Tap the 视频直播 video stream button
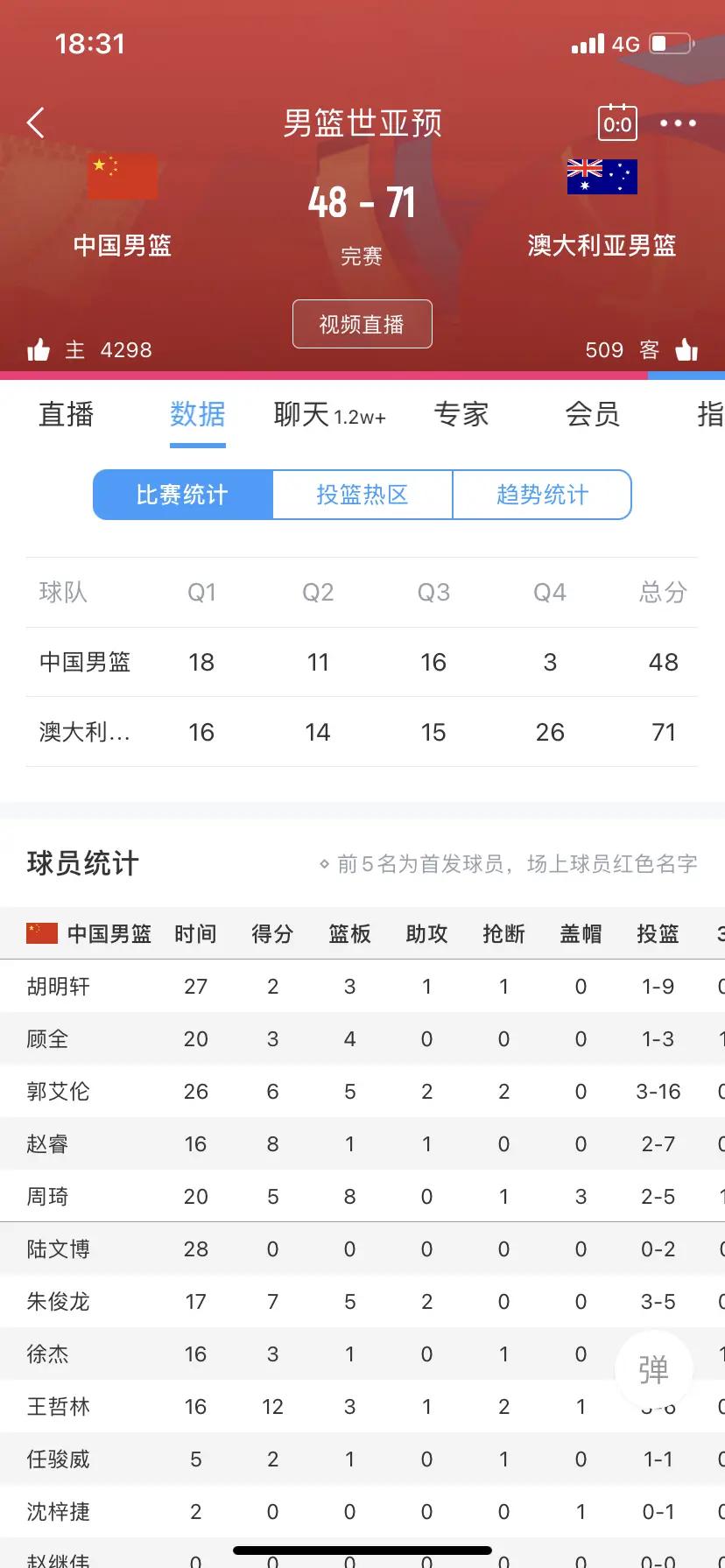The height and width of the screenshot is (1568, 725). (362, 323)
